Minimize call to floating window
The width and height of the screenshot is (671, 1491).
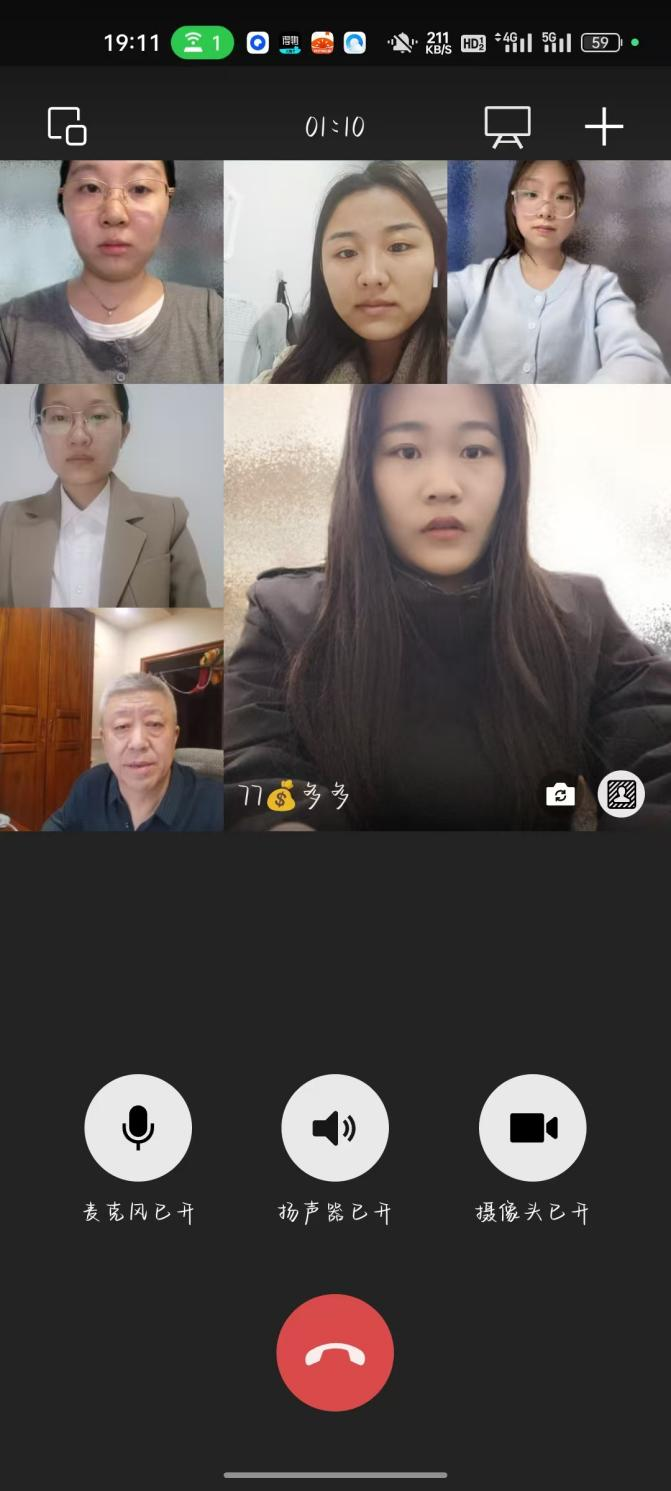tap(67, 126)
